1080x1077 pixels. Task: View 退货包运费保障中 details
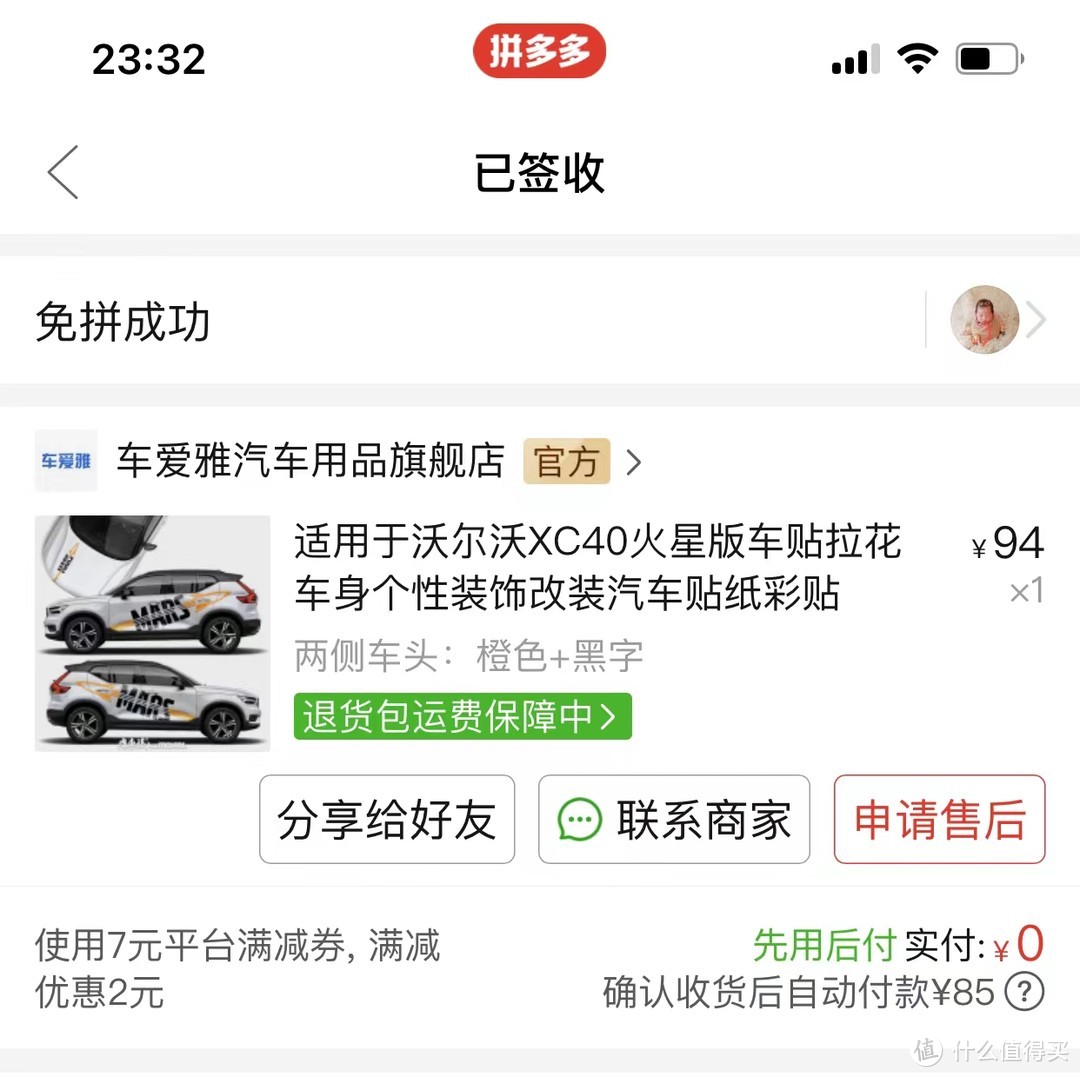pyautogui.click(x=463, y=716)
